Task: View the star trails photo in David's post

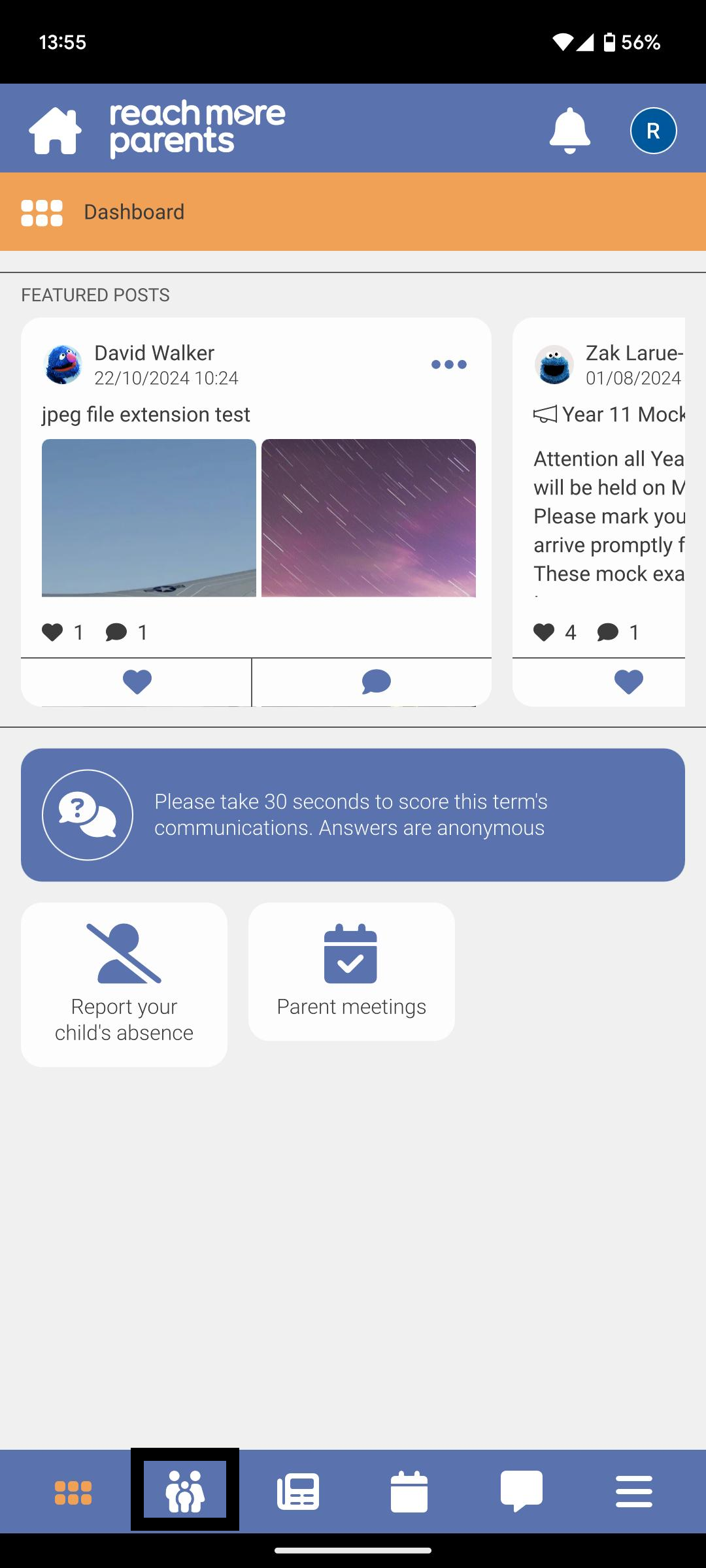Action: (369, 517)
